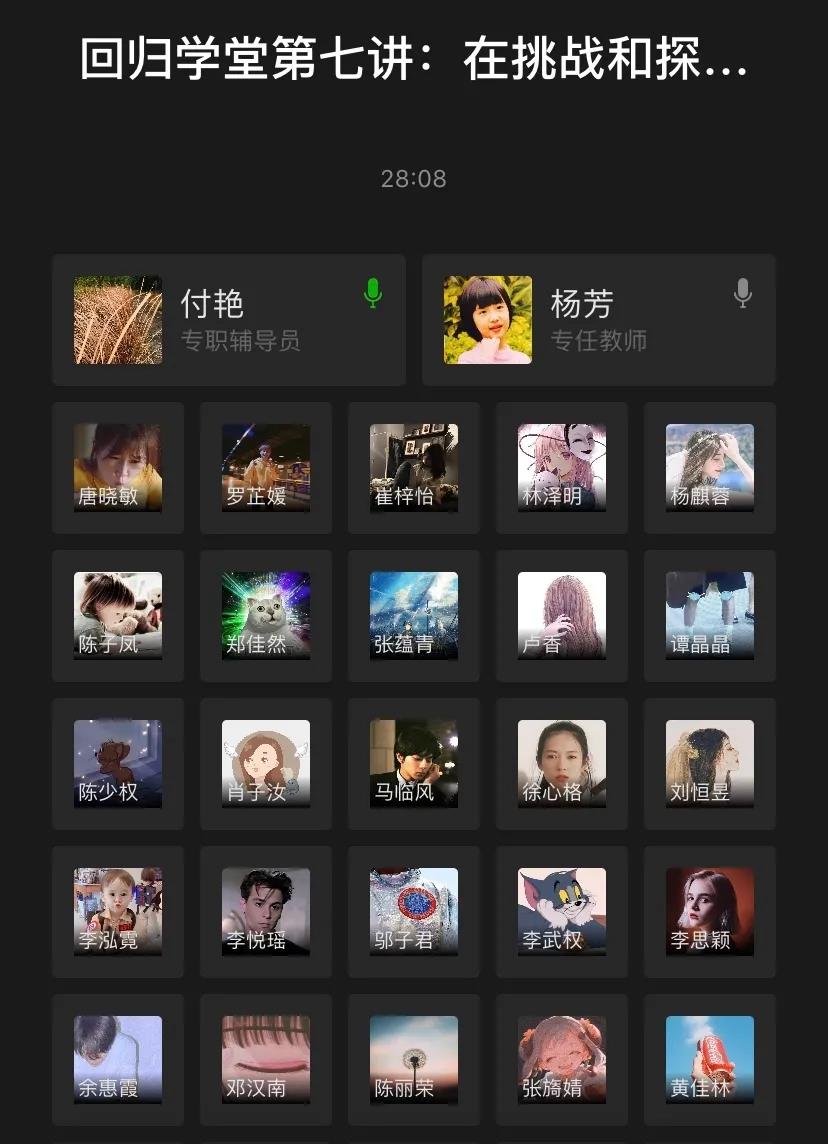View 马临风's participant tile
This screenshot has width=828, height=1144.
414,764
